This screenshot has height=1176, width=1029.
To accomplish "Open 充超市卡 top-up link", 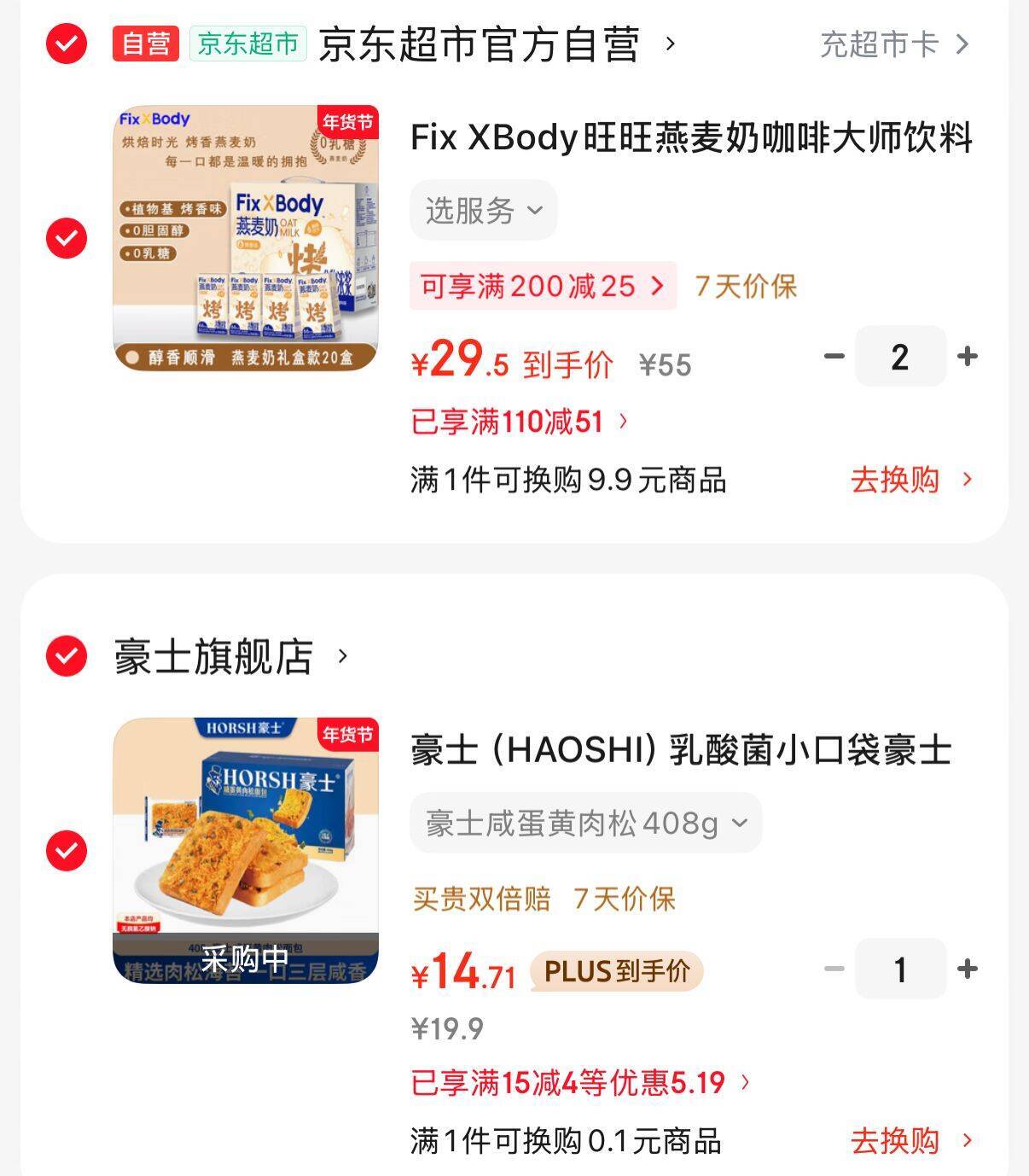I will click(x=893, y=44).
